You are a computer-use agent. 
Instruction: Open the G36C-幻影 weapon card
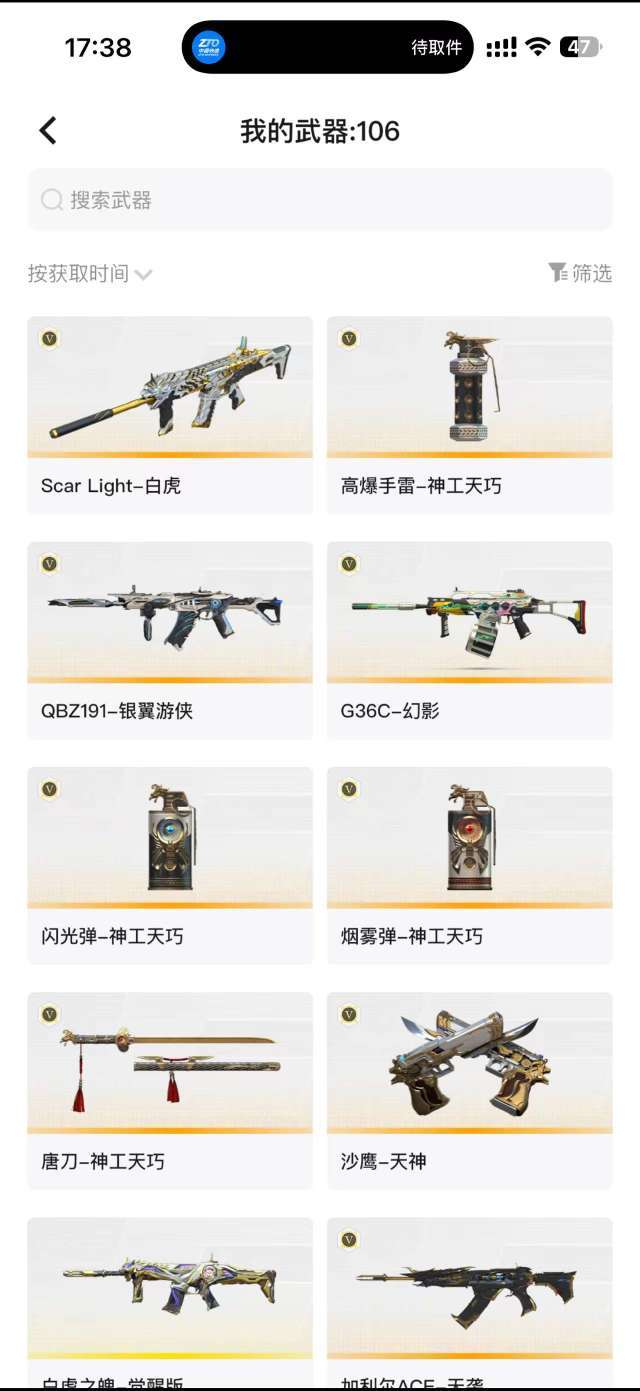click(x=470, y=639)
